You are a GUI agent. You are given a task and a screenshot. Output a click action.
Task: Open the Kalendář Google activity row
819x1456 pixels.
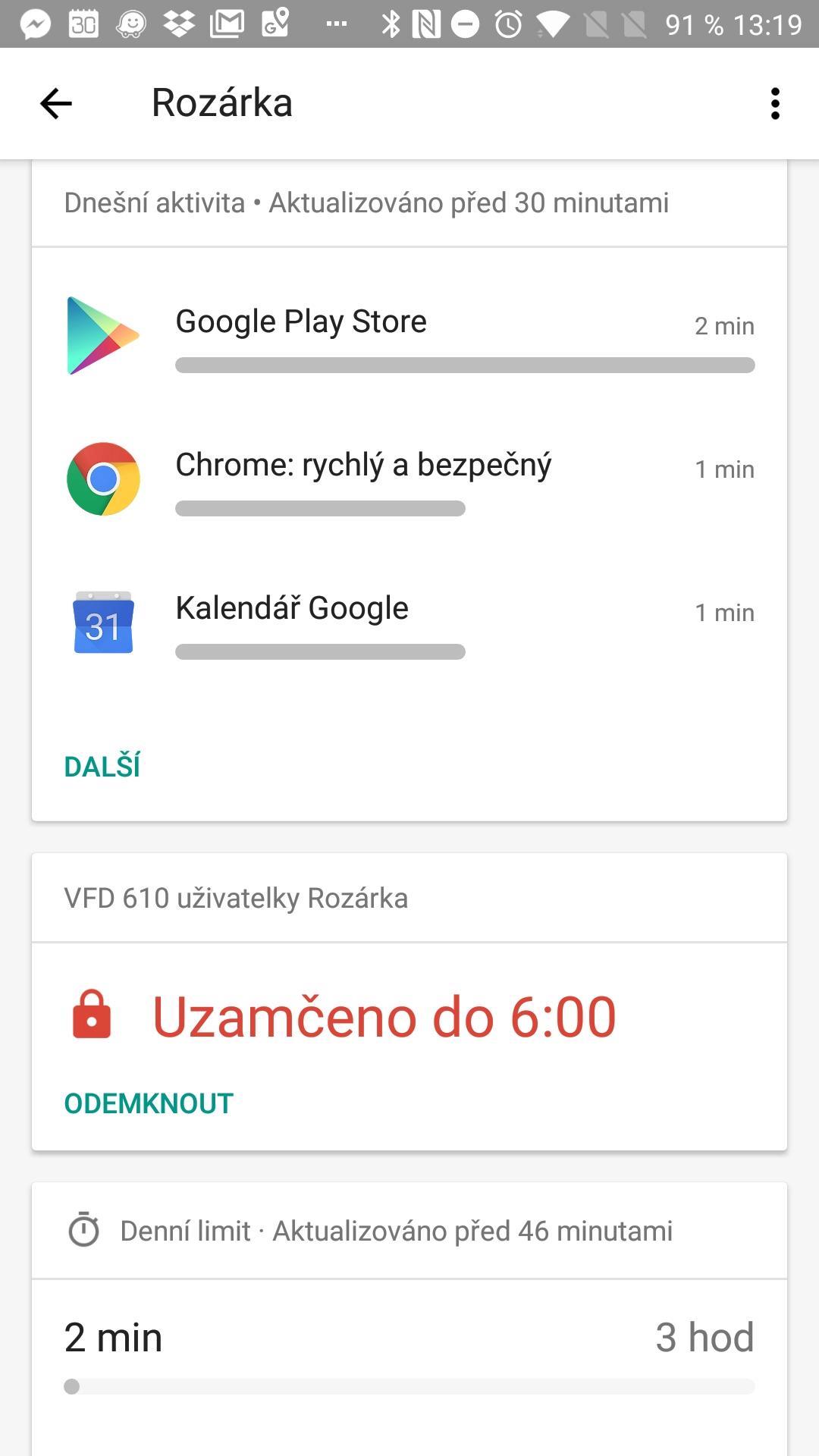click(x=409, y=623)
